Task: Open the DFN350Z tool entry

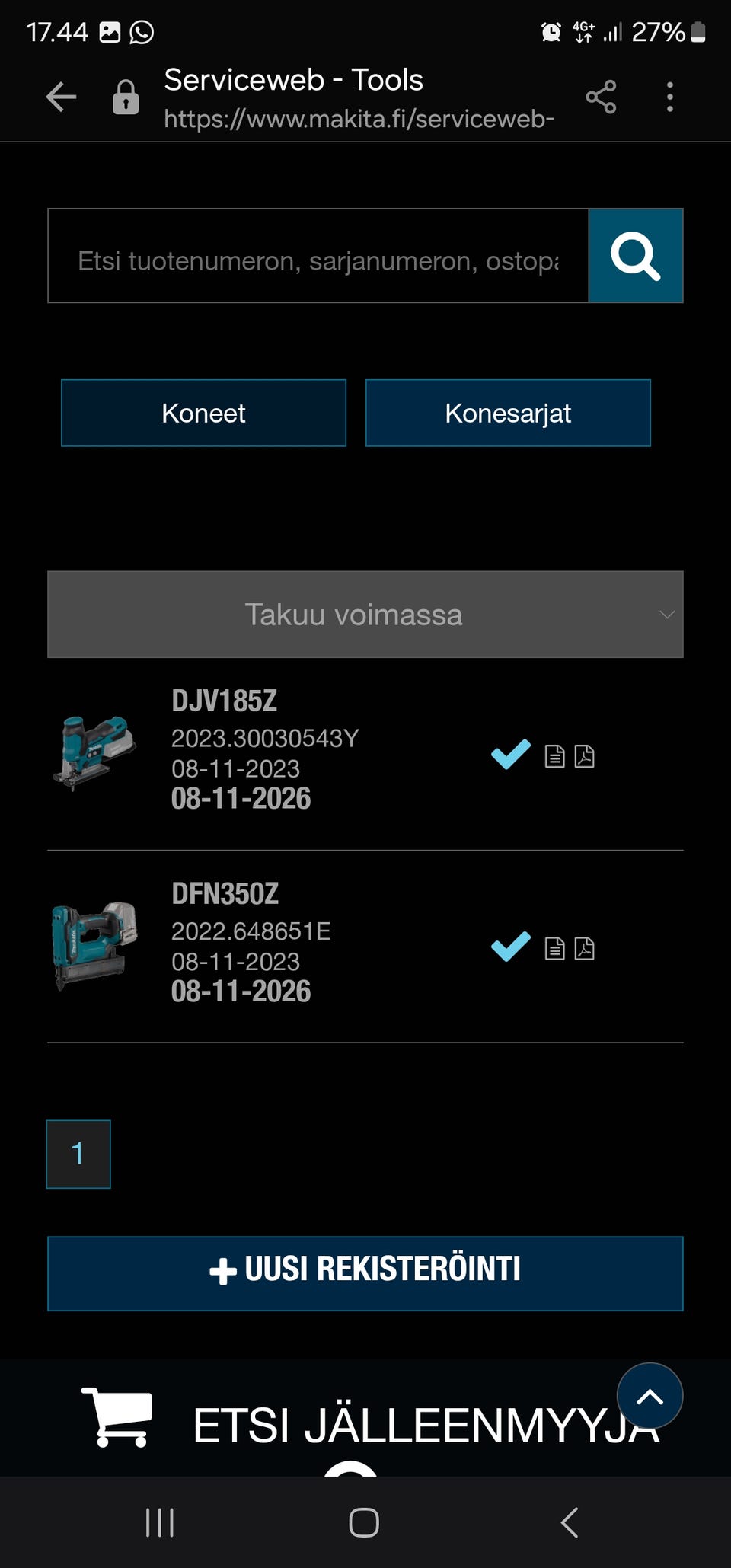Action: point(225,893)
